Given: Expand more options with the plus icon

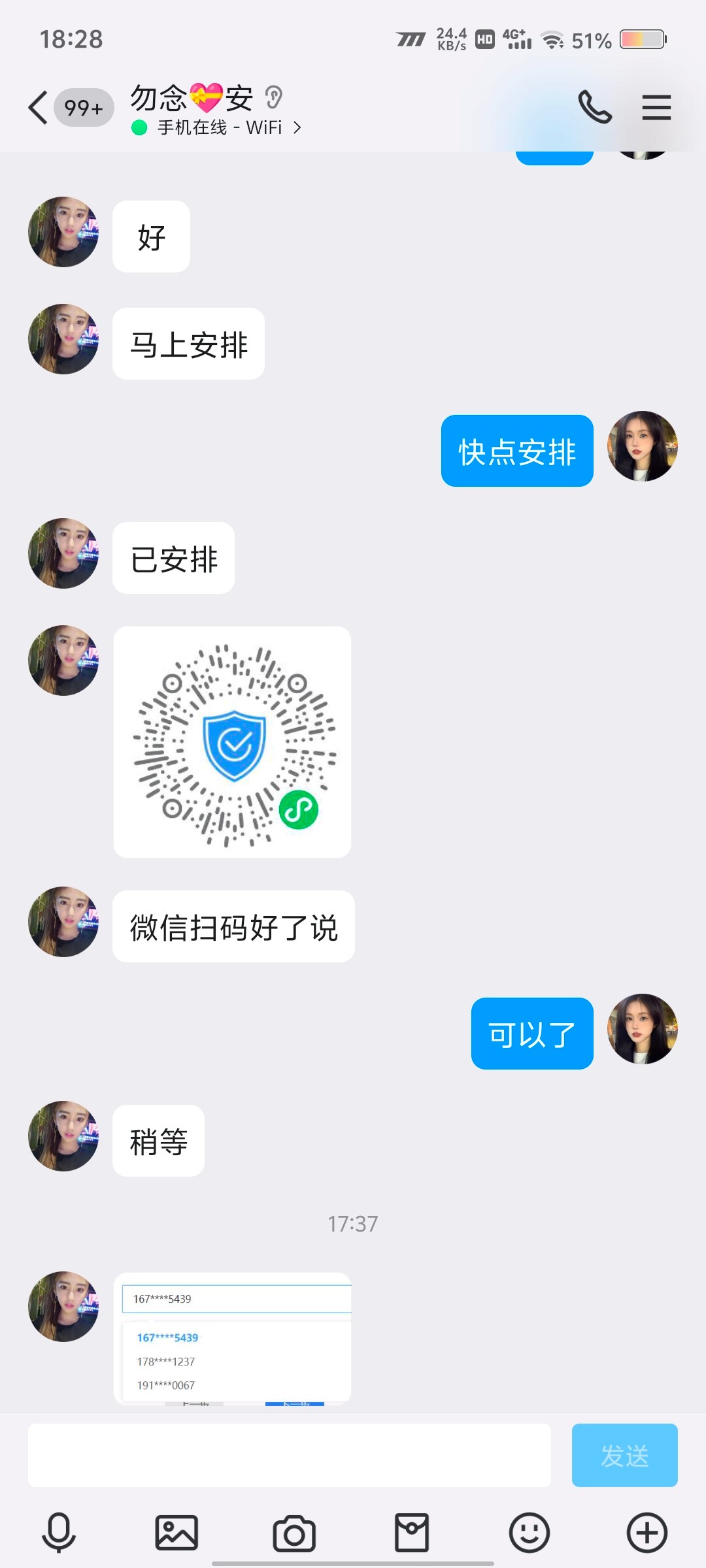Looking at the screenshot, I should (x=647, y=1532).
